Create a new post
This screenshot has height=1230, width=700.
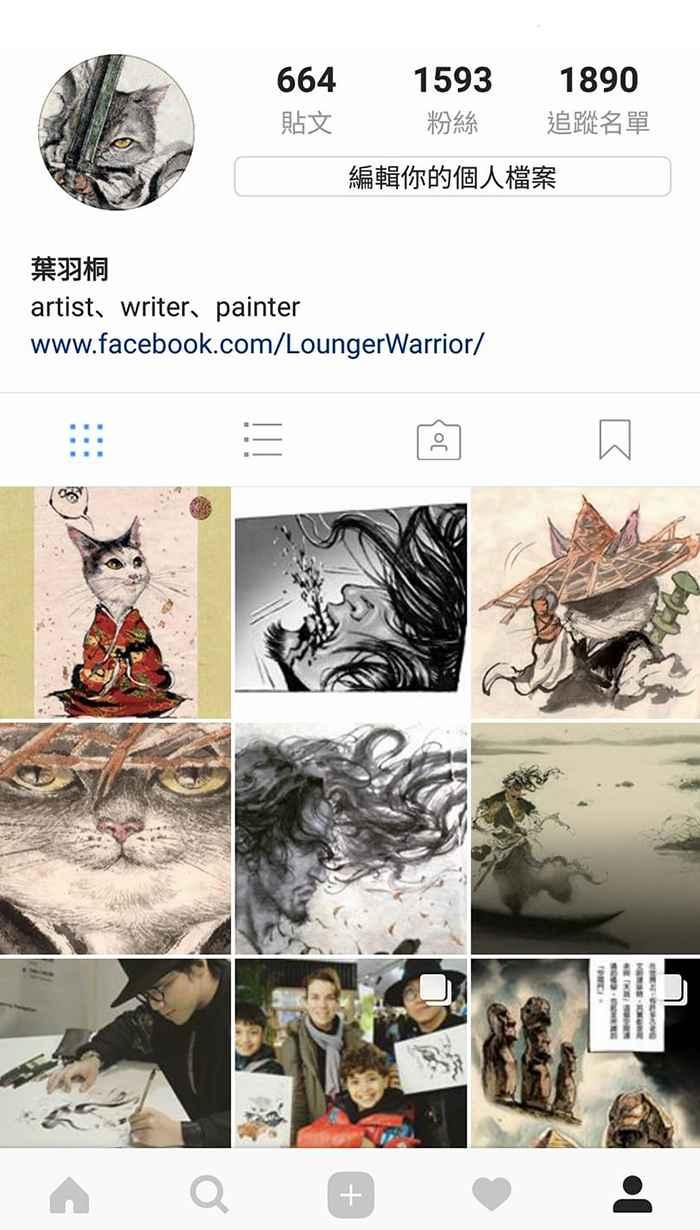pyautogui.click(x=350, y=1194)
